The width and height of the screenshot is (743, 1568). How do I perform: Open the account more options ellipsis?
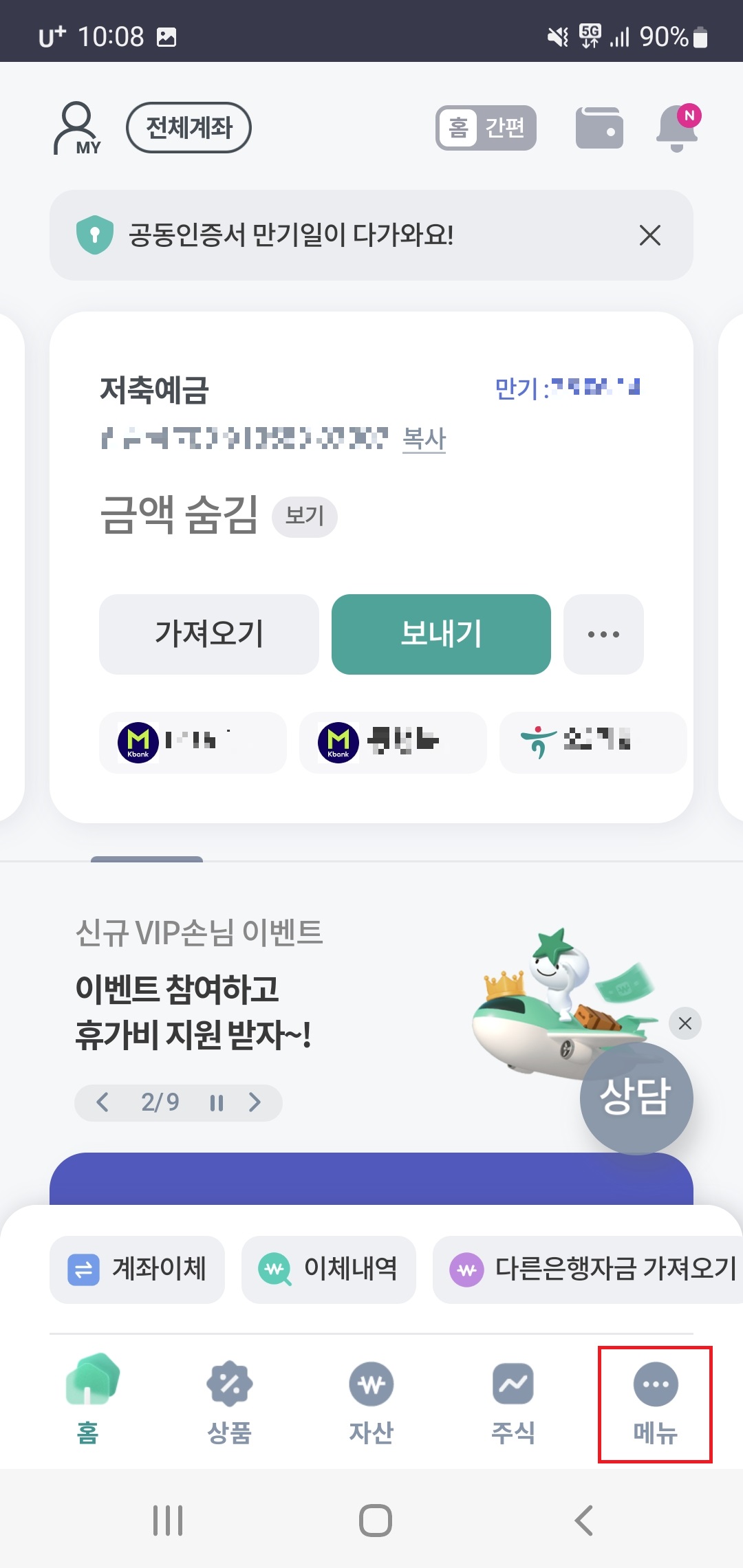(x=603, y=635)
